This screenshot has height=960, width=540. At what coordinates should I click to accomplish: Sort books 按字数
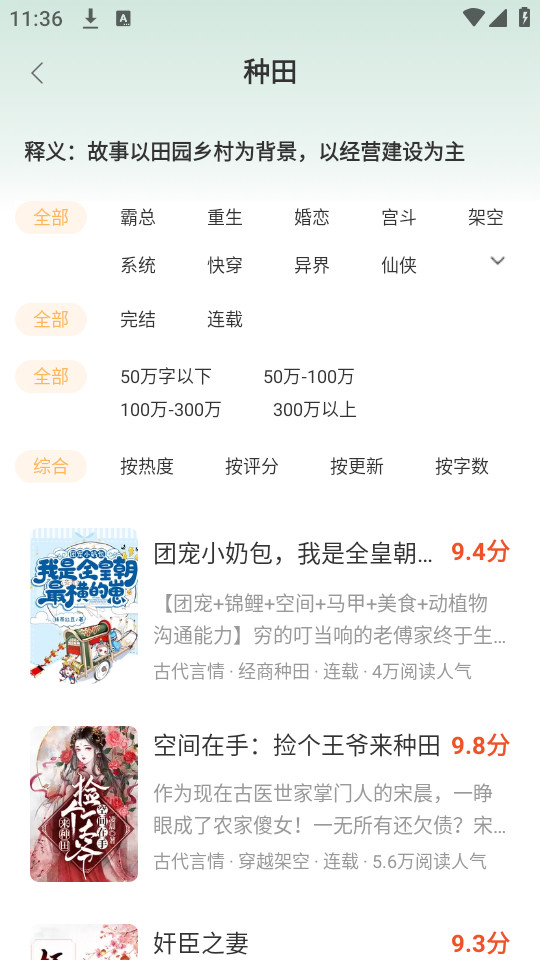click(462, 467)
